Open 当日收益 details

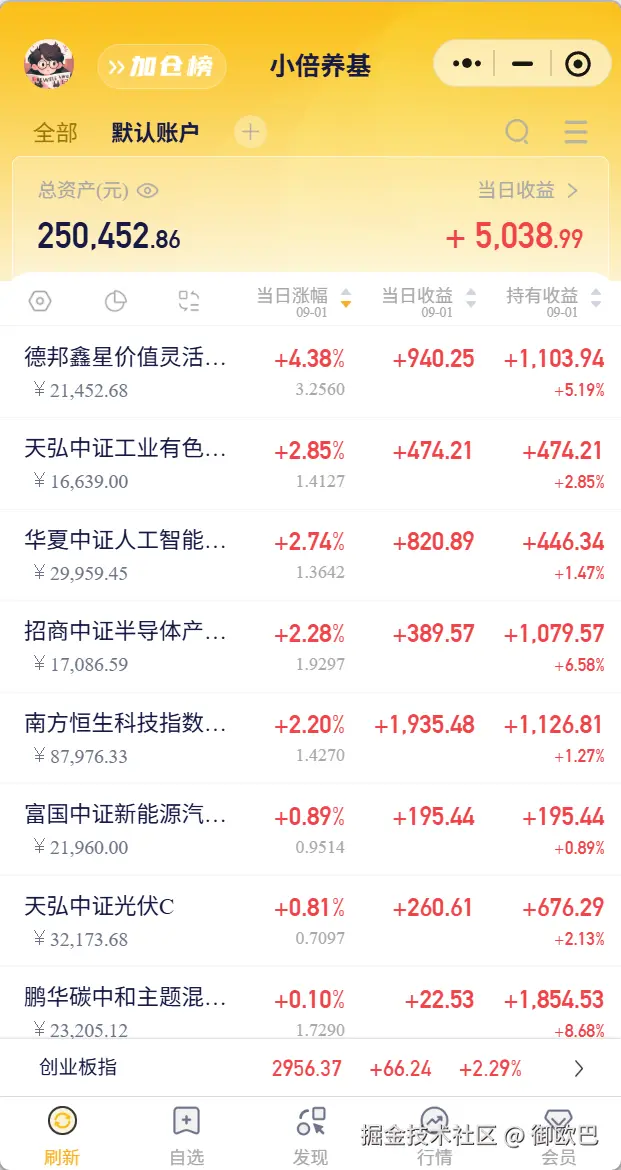pos(528,190)
